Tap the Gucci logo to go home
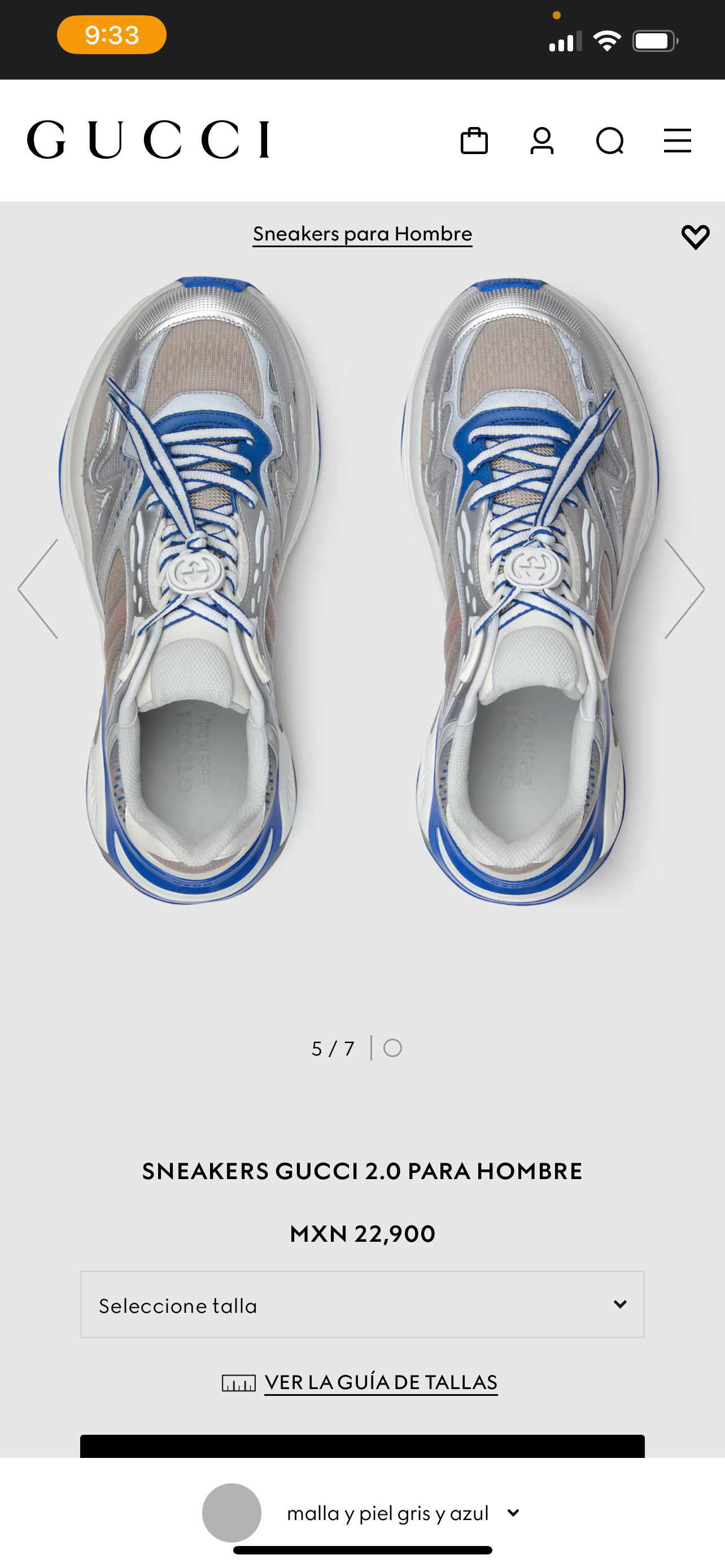The image size is (725, 1568). [x=148, y=140]
